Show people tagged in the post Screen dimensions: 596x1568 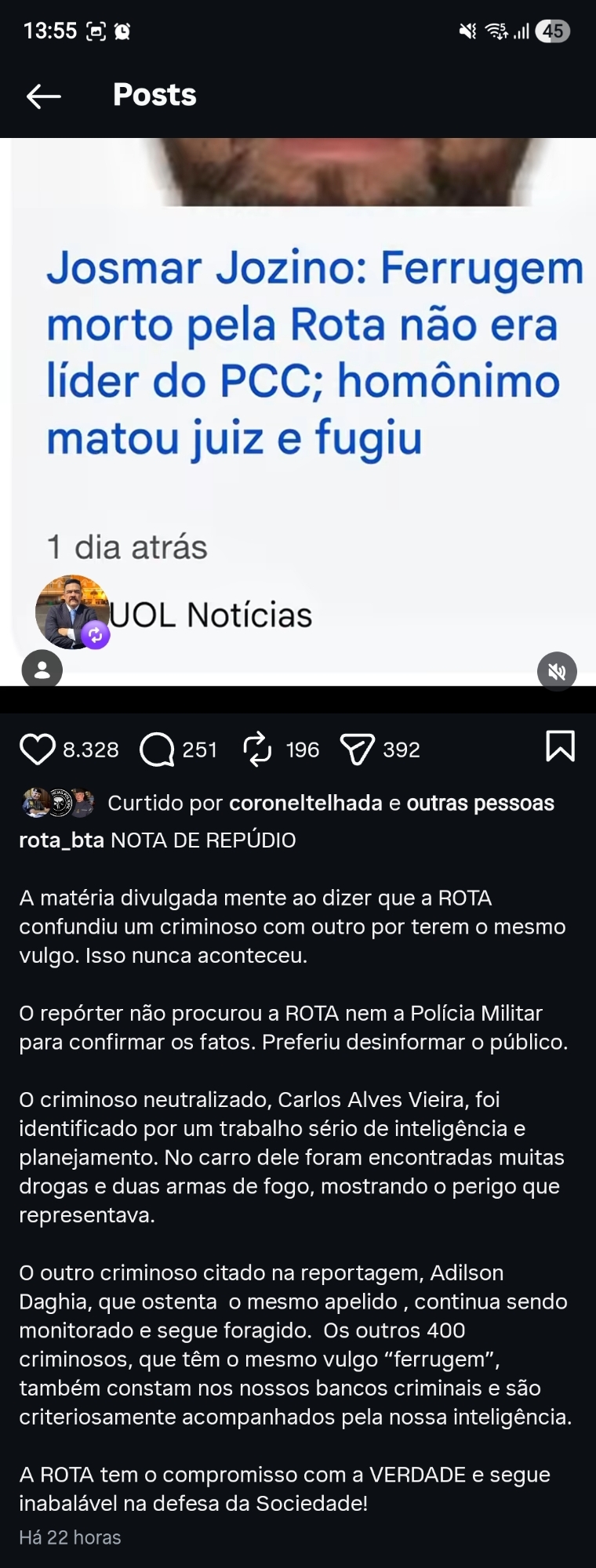point(42,670)
